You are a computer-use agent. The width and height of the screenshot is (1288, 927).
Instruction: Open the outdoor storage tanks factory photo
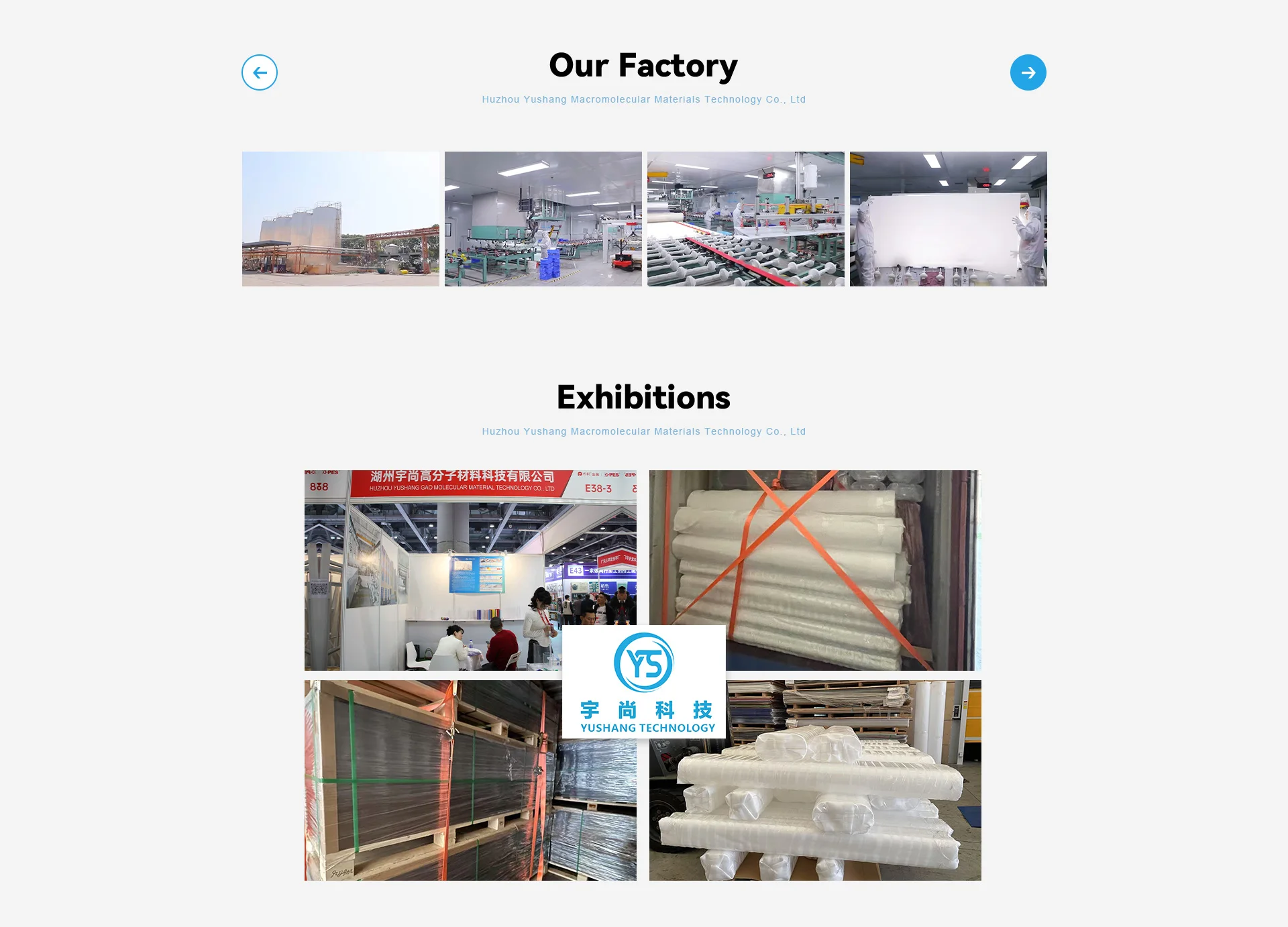341,219
